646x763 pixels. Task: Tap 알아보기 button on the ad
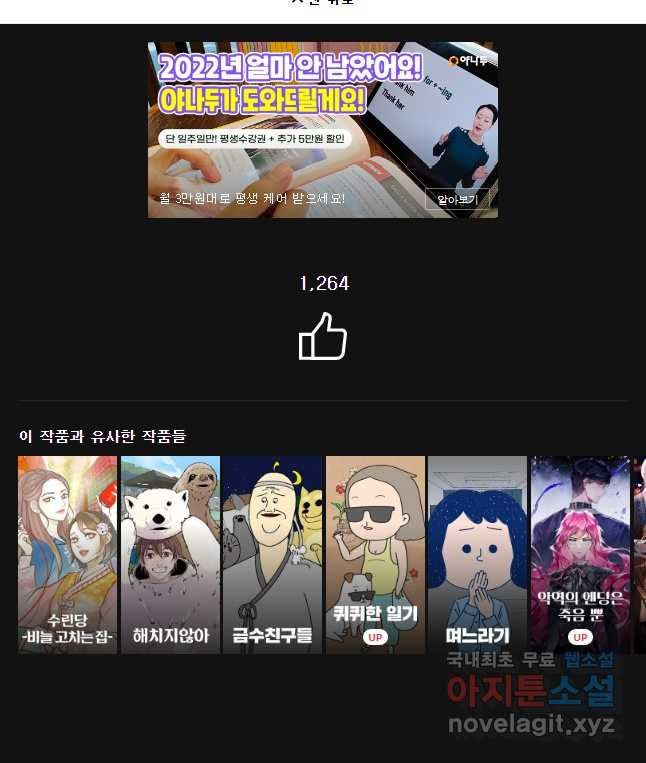pos(457,199)
